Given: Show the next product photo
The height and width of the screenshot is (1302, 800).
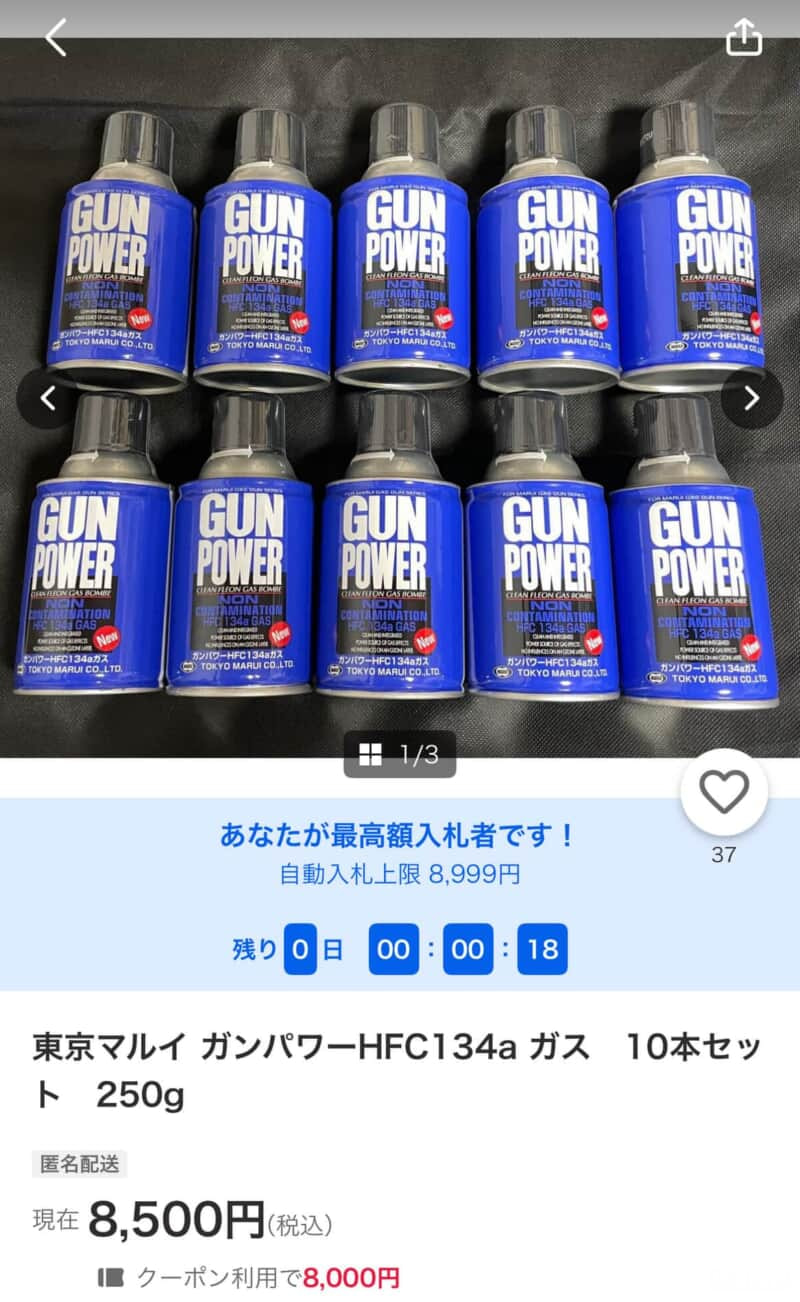Looking at the screenshot, I should point(752,398).
